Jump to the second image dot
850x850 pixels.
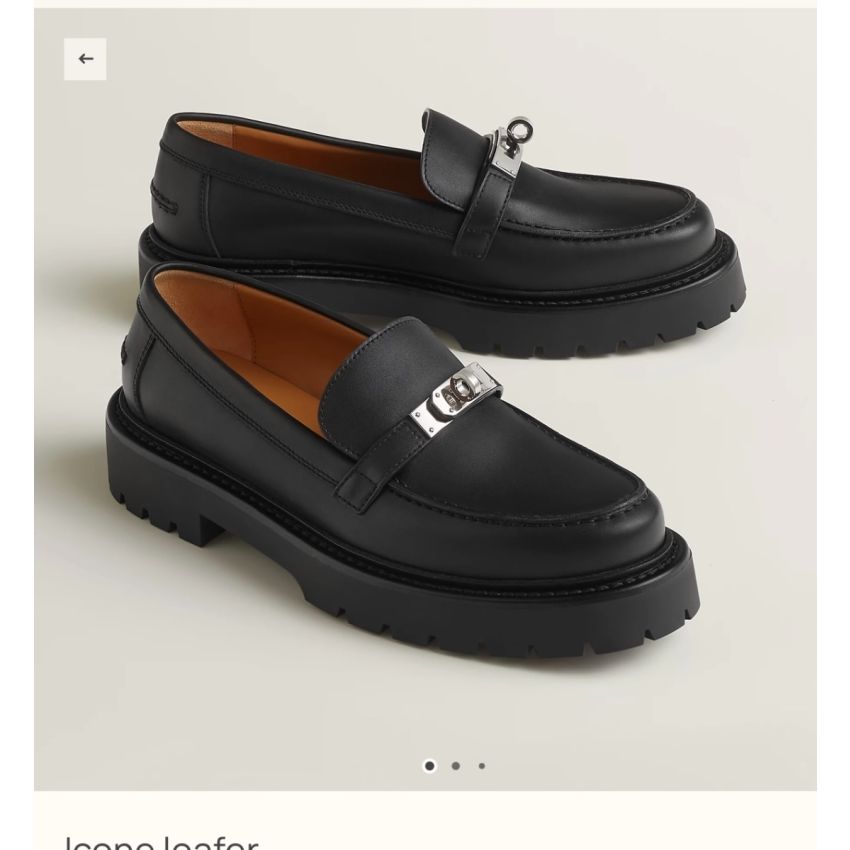pos(456,766)
